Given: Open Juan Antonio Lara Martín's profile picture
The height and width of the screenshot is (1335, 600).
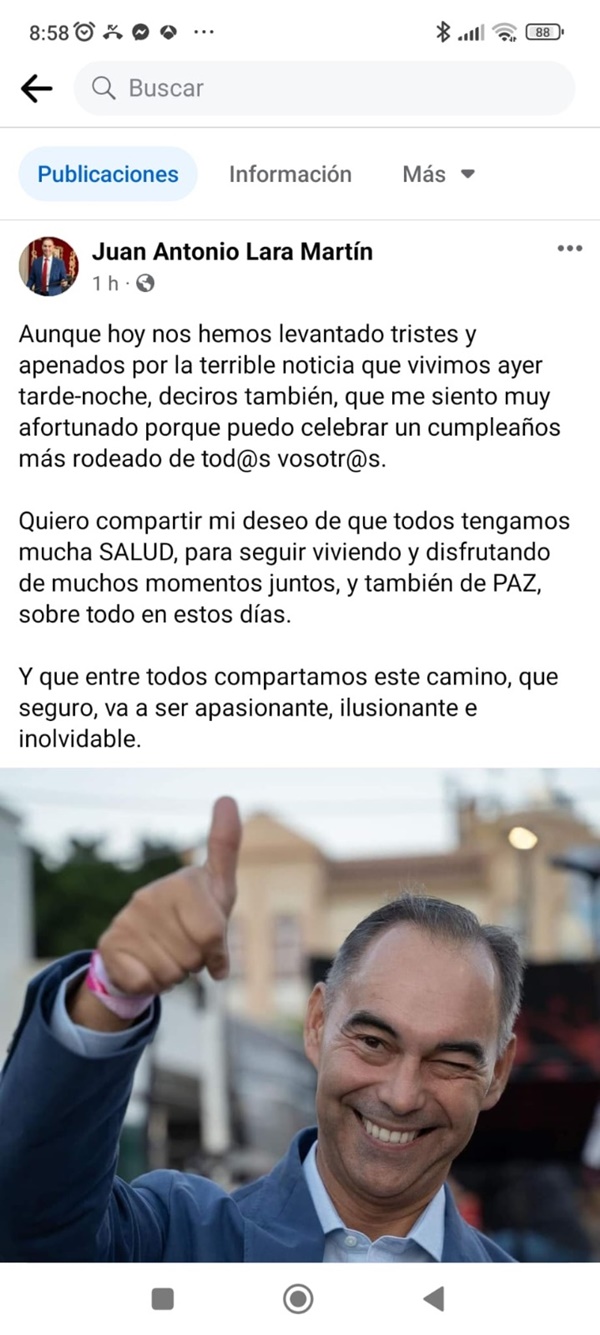Looking at the screenshot, I should click(48, 267).
